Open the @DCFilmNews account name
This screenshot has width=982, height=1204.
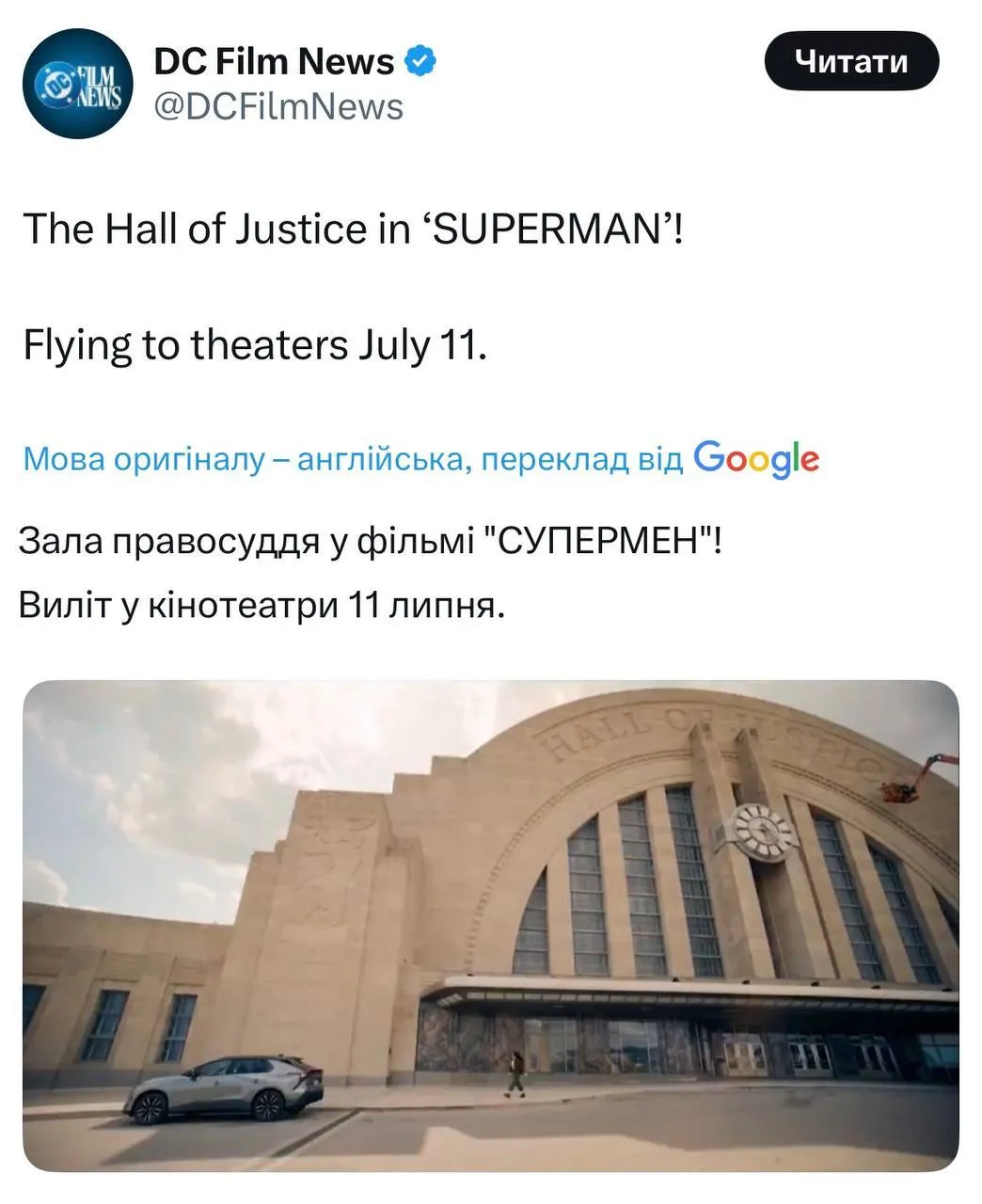[x=277, y=107]
